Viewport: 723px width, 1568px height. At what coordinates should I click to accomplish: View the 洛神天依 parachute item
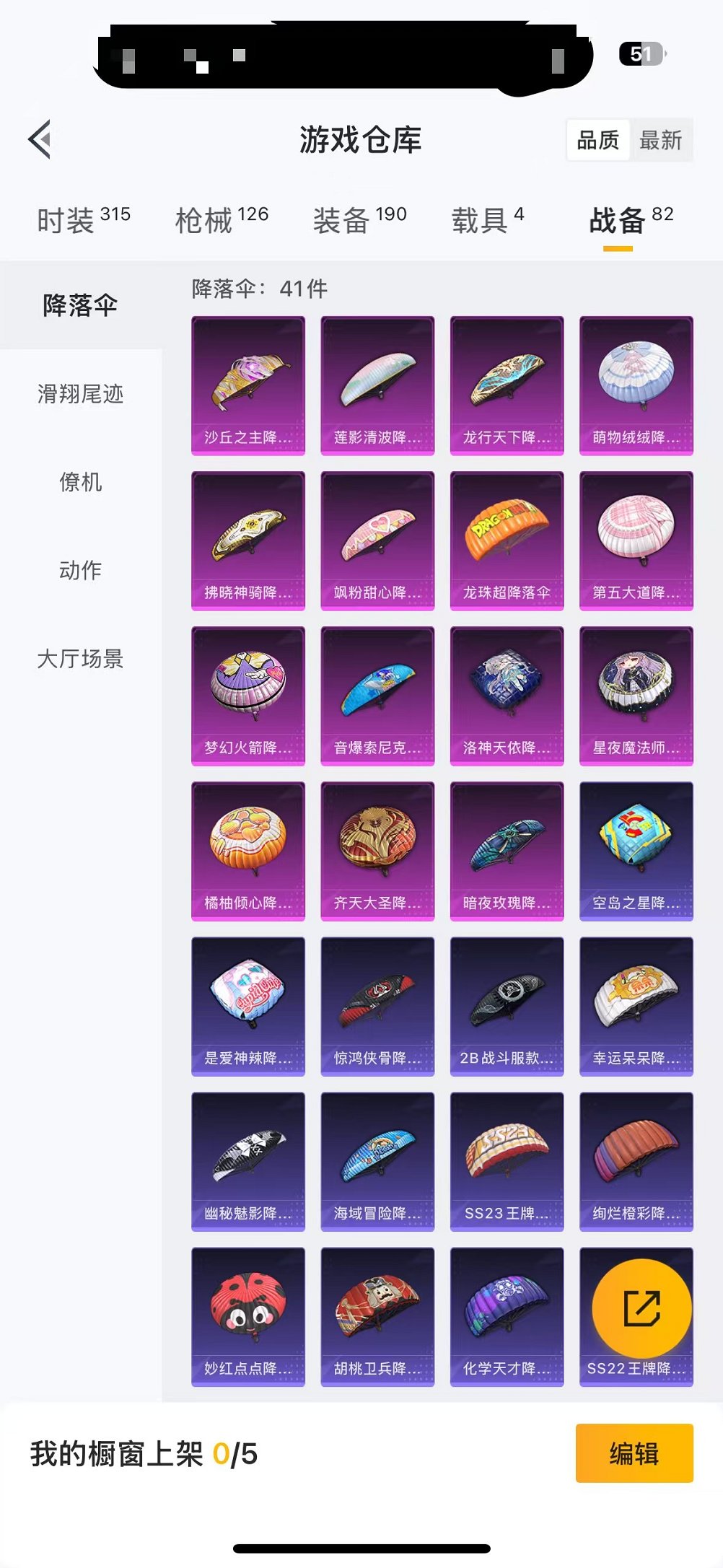click(x=507, y=696)
